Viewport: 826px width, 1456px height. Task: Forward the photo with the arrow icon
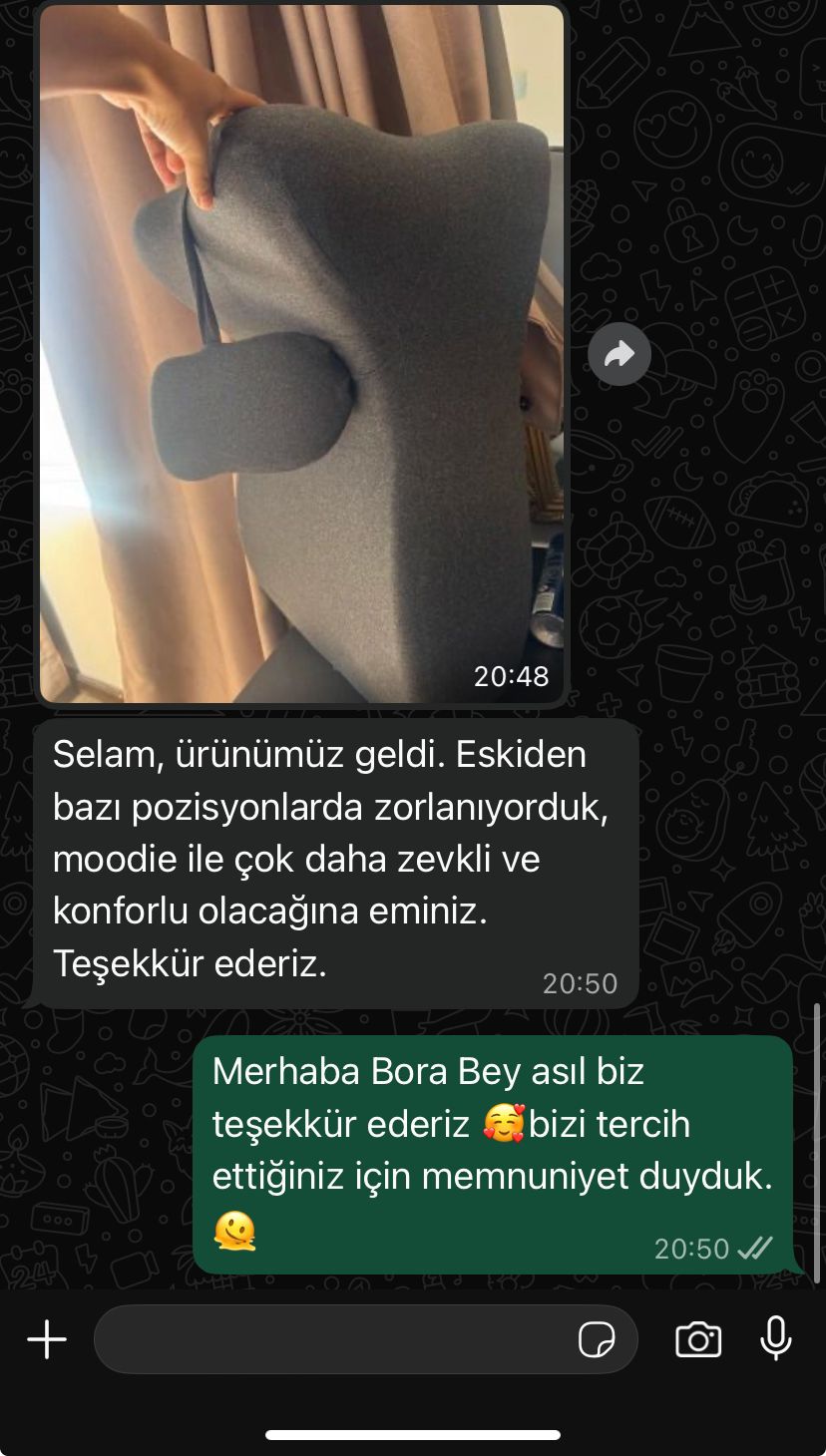619,353
